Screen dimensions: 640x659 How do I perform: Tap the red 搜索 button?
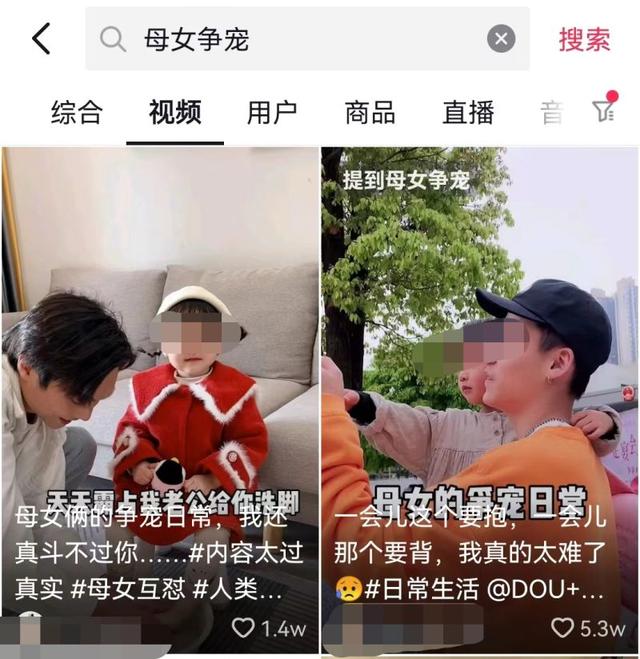coord(584,39)
